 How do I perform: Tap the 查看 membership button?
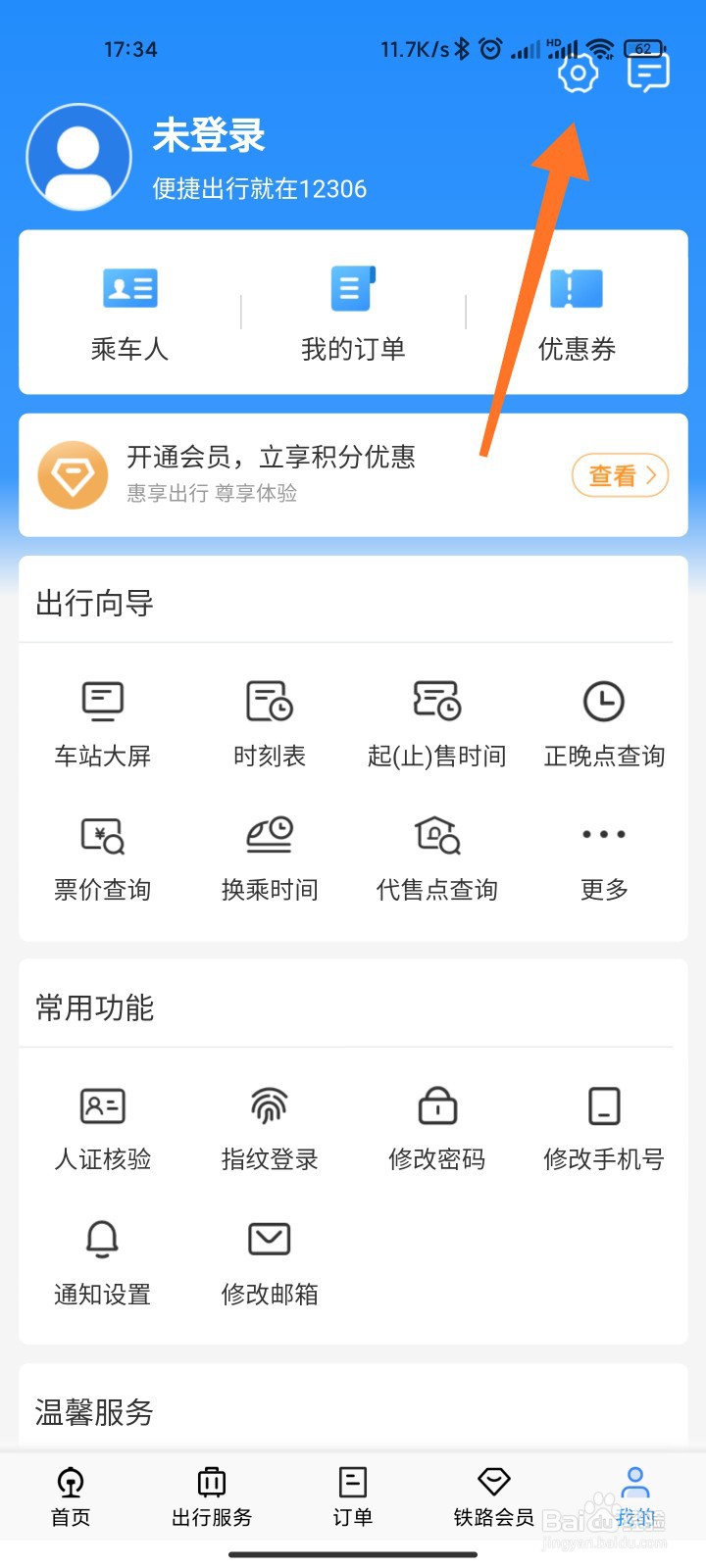pos(620,476)
